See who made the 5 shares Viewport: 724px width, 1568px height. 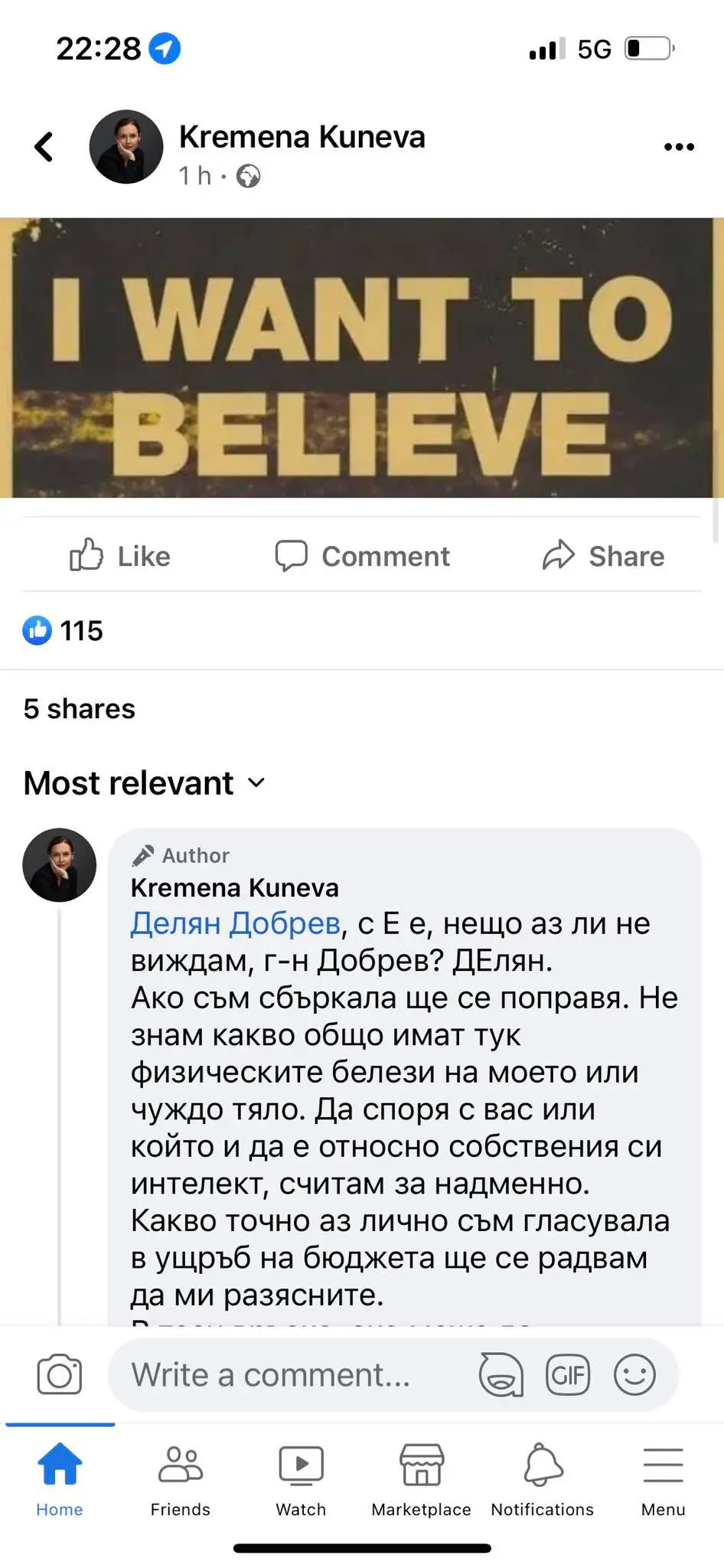click(x=80, y=709)
